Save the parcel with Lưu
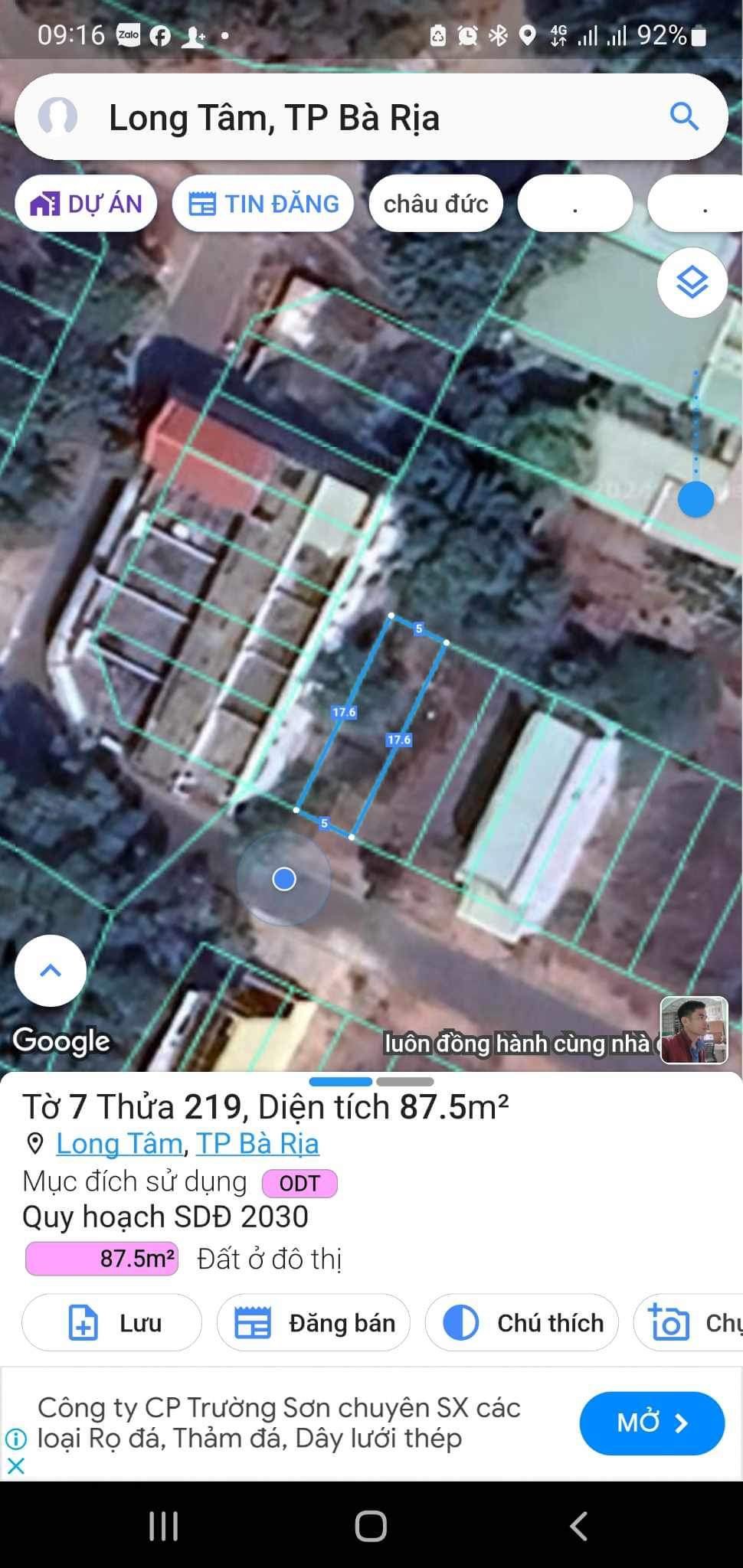The width and height of the screenshot is (743, 1568). click(x=112, y=1322)
